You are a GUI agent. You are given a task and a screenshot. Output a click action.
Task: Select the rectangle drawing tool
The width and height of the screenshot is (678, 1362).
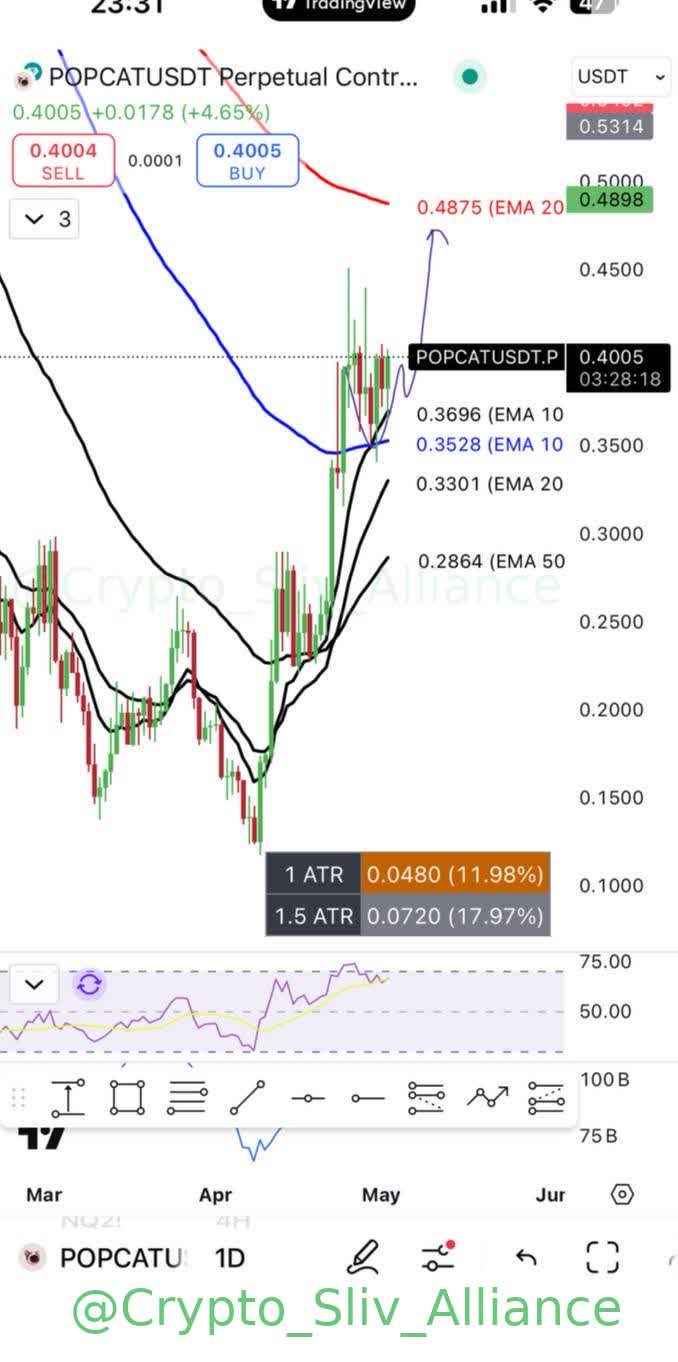pos(127,1098)
